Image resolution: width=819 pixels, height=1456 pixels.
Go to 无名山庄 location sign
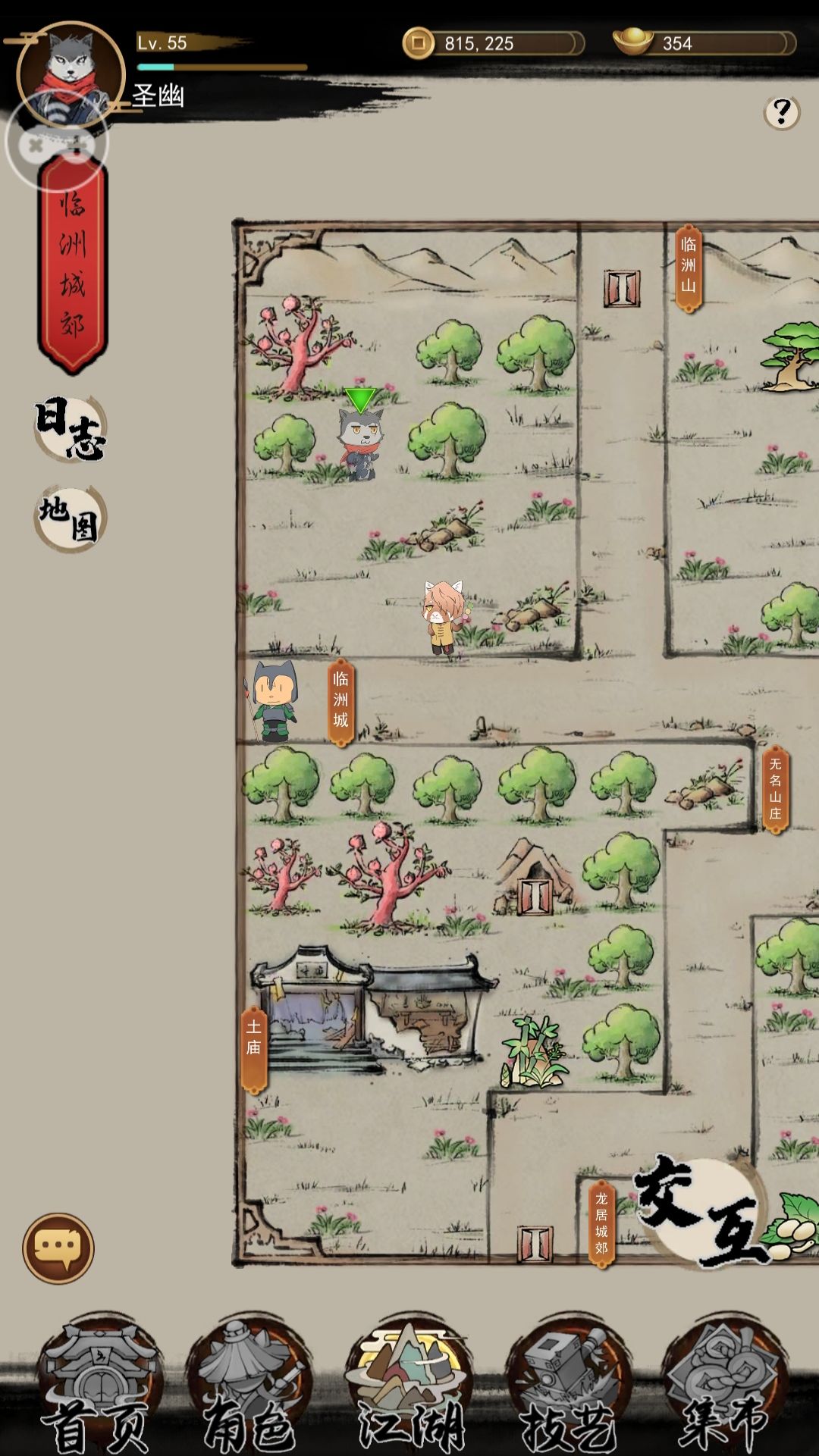775,788
